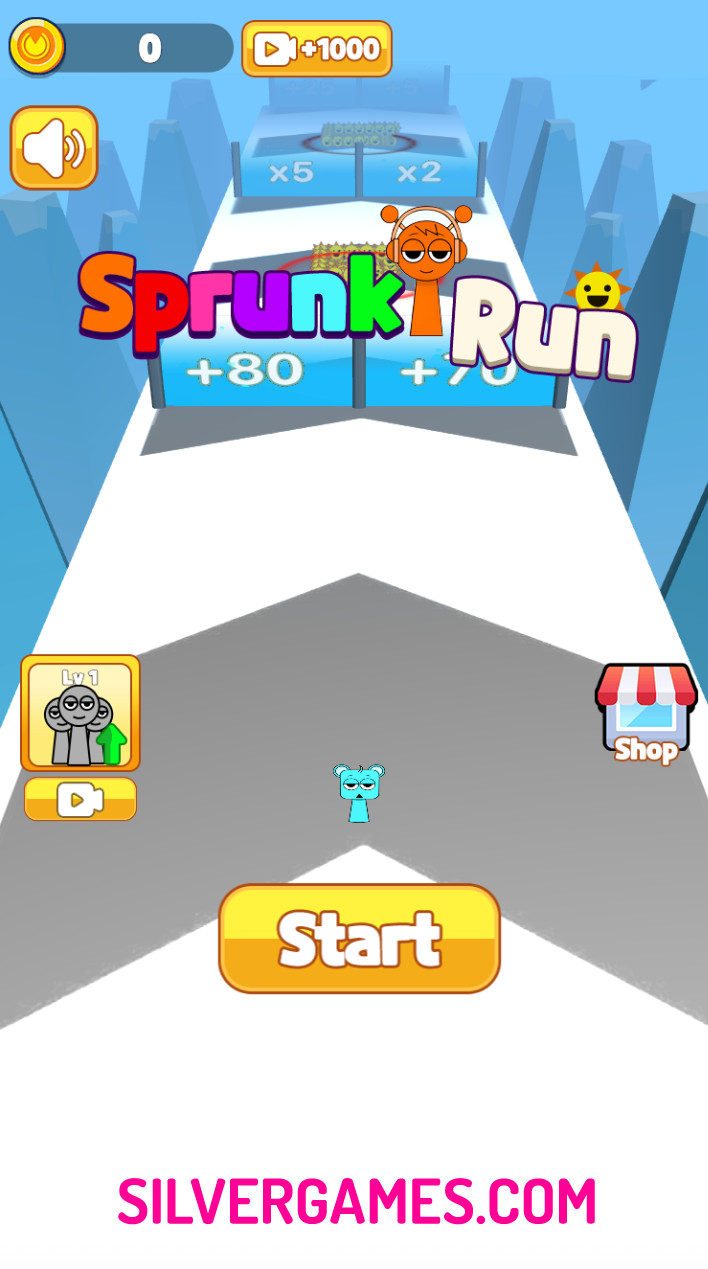Upgrade the Lv 1 character
Image resolution: width=708 pixels, height=1269 pixels.
click(80, 713)
